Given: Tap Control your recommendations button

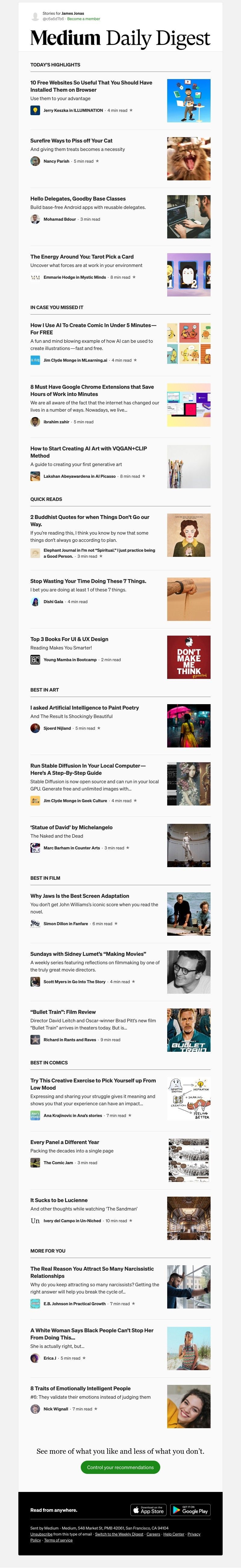Looking at the screenshot, I should pyautogui.click(x=120, y=1467).
